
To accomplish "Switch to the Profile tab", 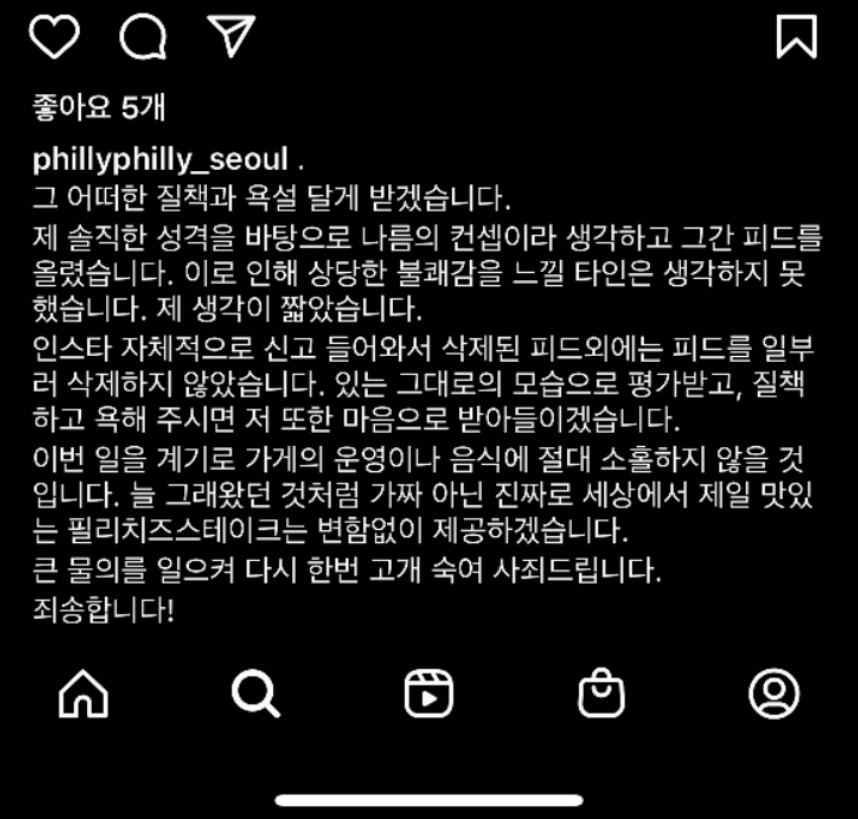I will 774,692.
